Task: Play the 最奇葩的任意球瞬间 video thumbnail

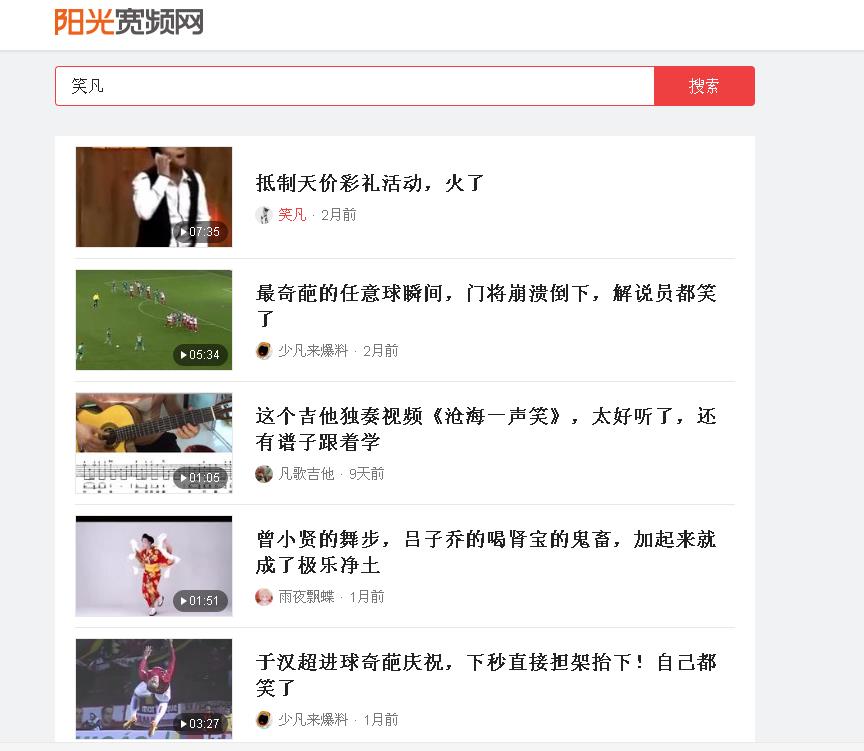Action: click(x=154, y=320)
